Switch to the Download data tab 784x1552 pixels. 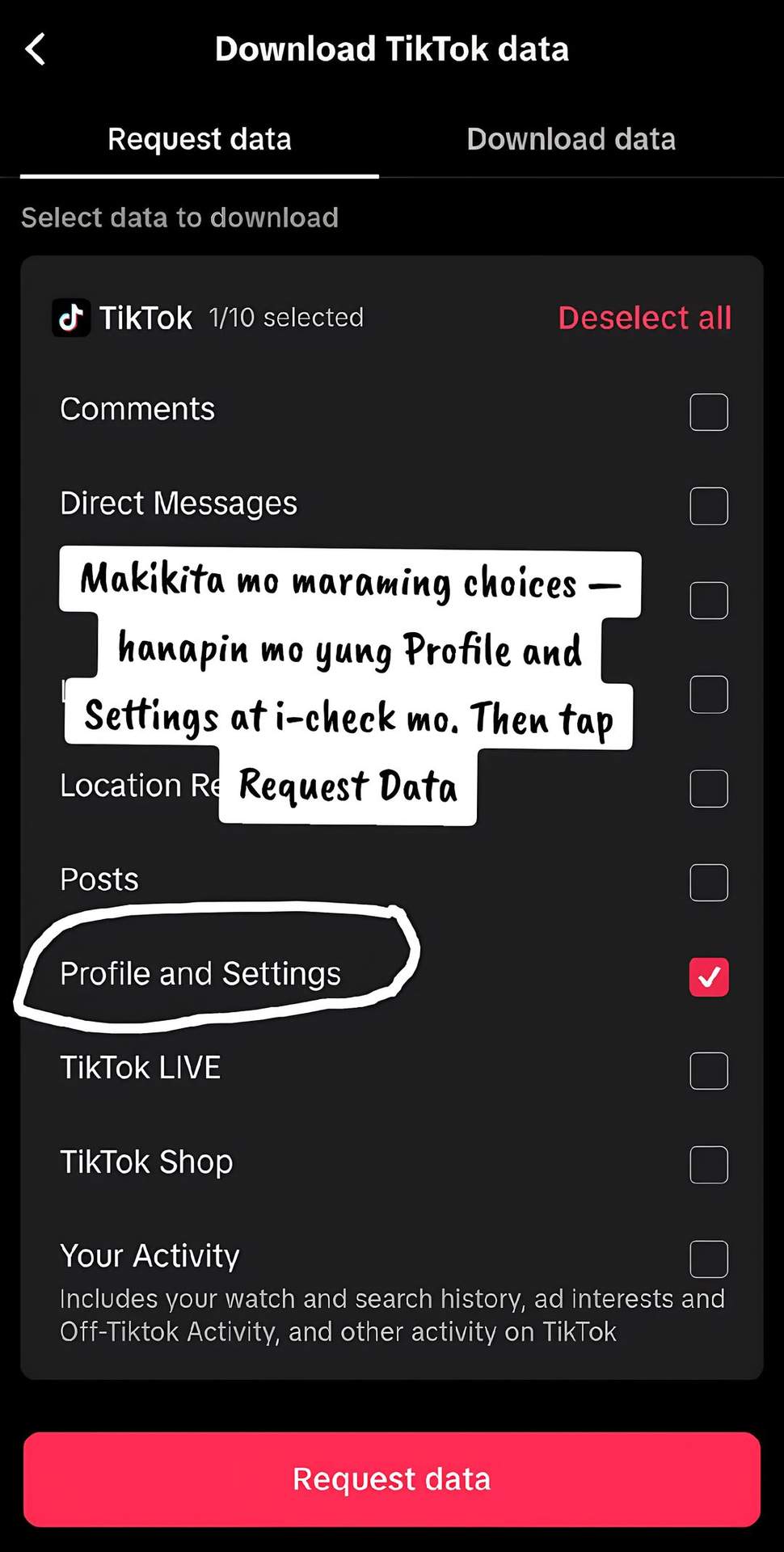pyautogui.click(x=571, y=139)
